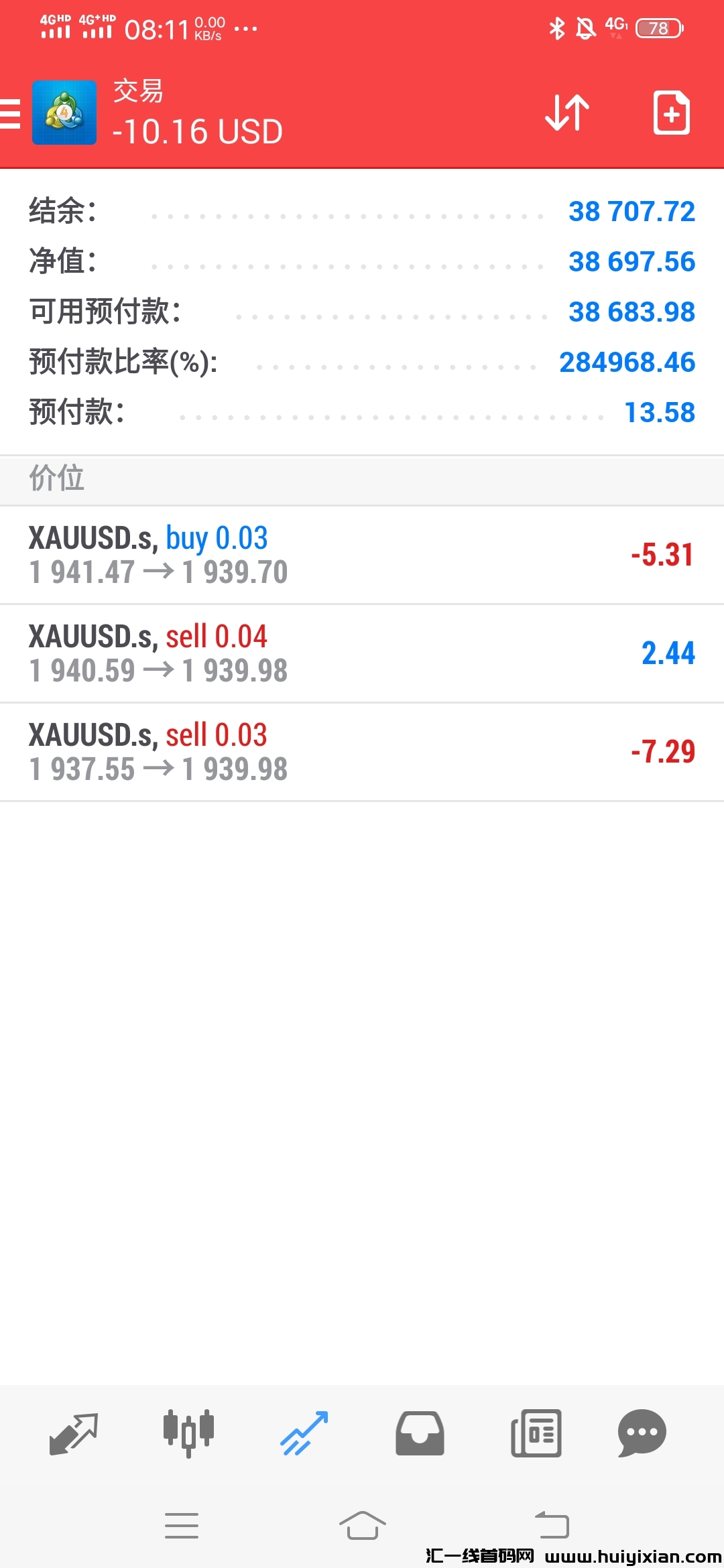
Task: Tap the 结余 balance row
Action: coord(362,211)
